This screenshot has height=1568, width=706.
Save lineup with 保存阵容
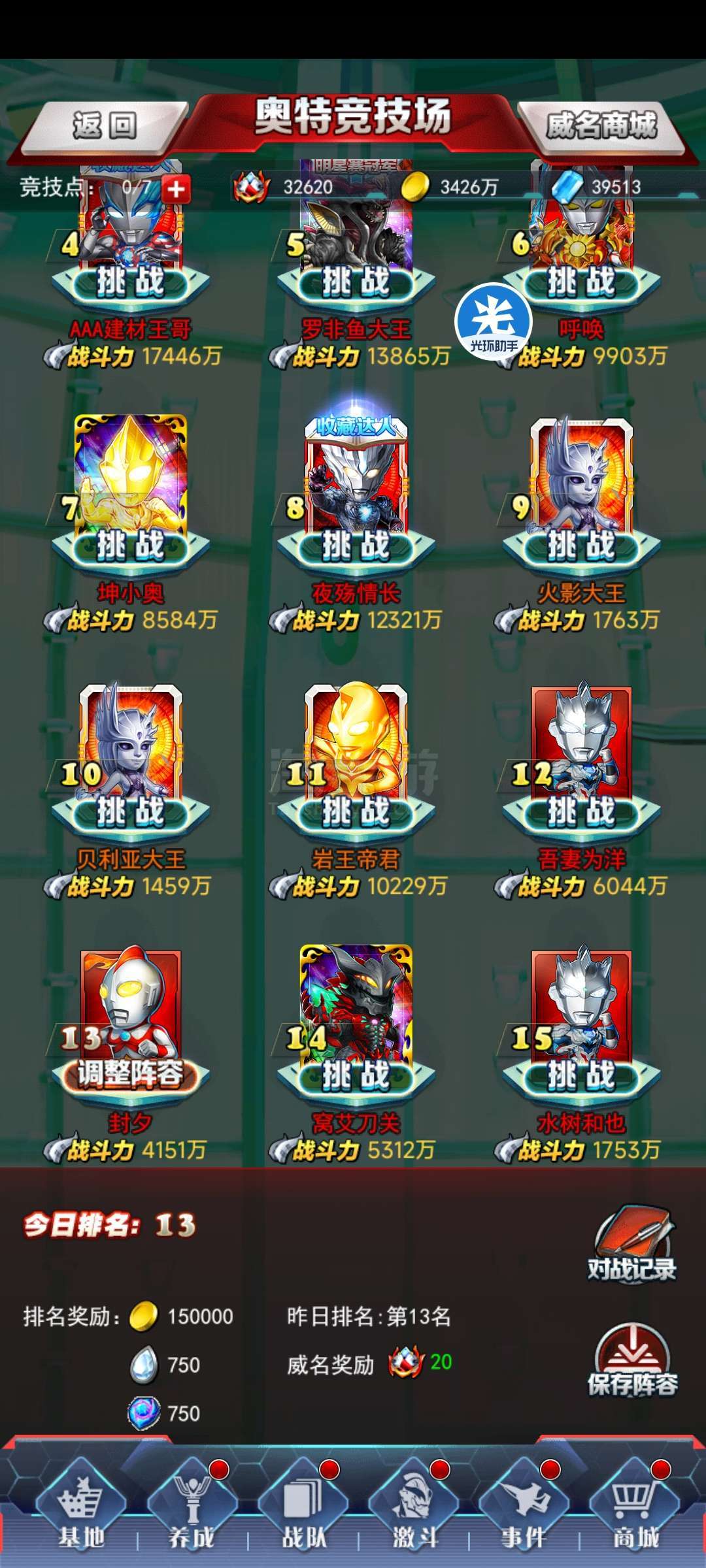631,1360
